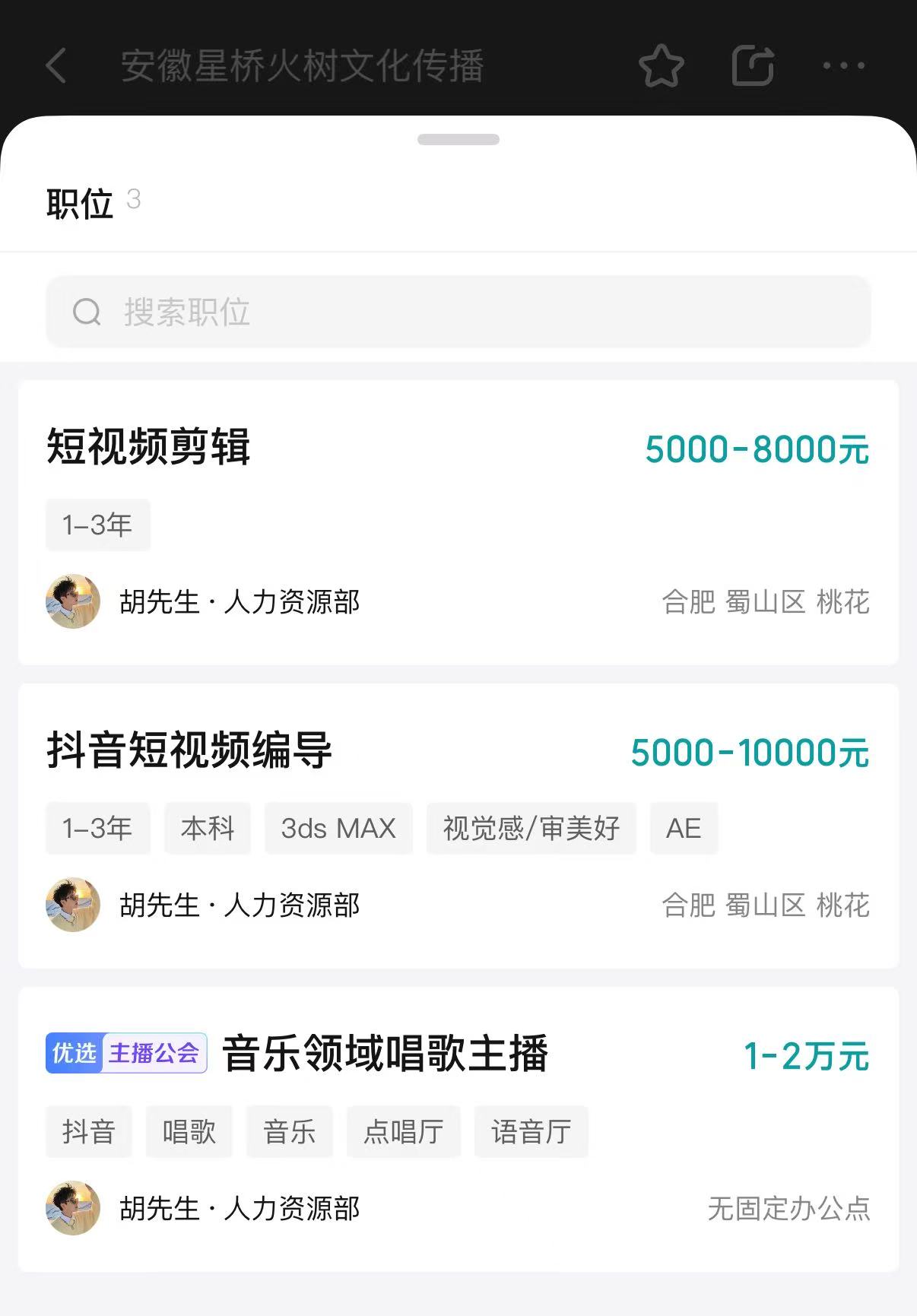Tap the sheet drag handle above 职位
This screenshot has height=1316, width=917.
pyautogui.click(x=458, y=140)
